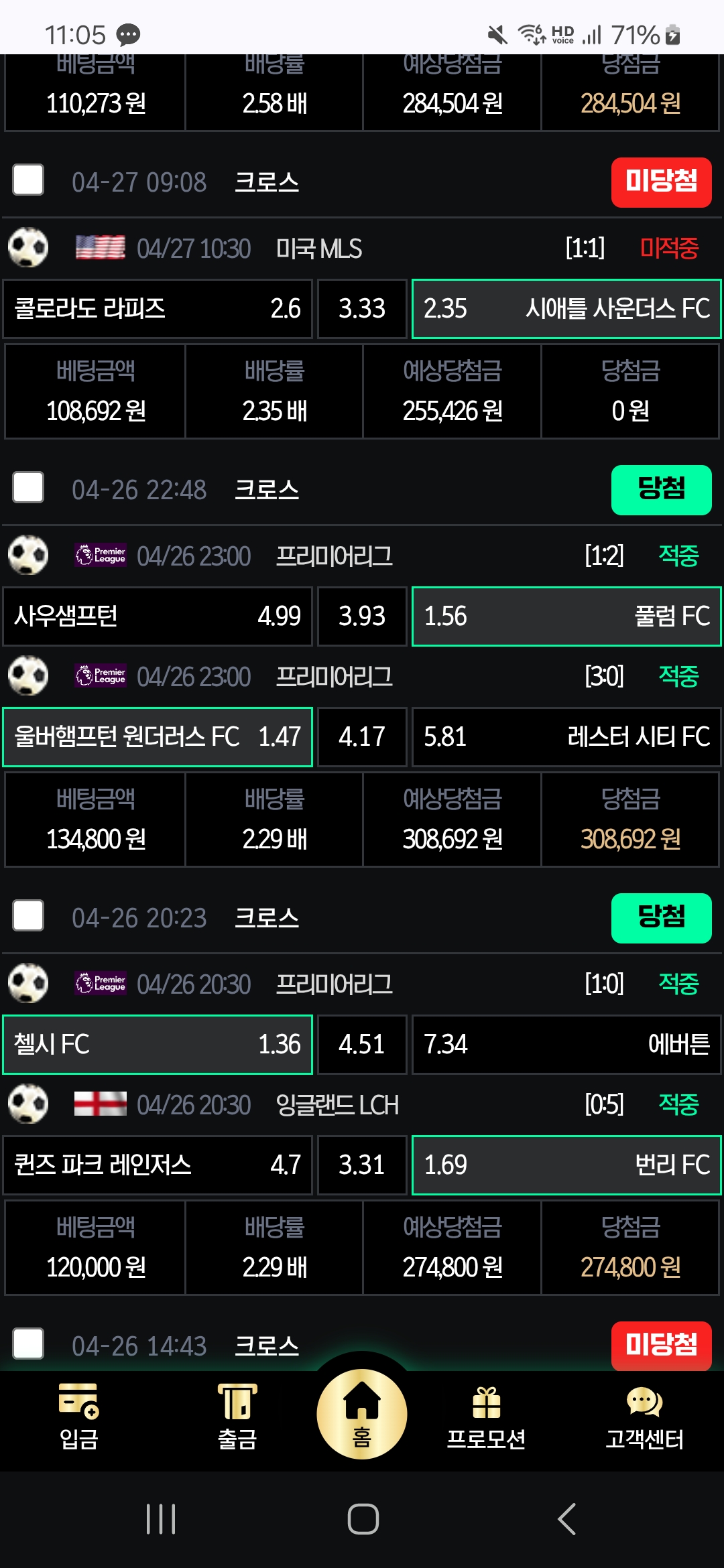The height and width of the screenshot is (1568, 724).
Task: Go to the 홈 home button
Action: pyautogui.click(x=362, y=1414)
